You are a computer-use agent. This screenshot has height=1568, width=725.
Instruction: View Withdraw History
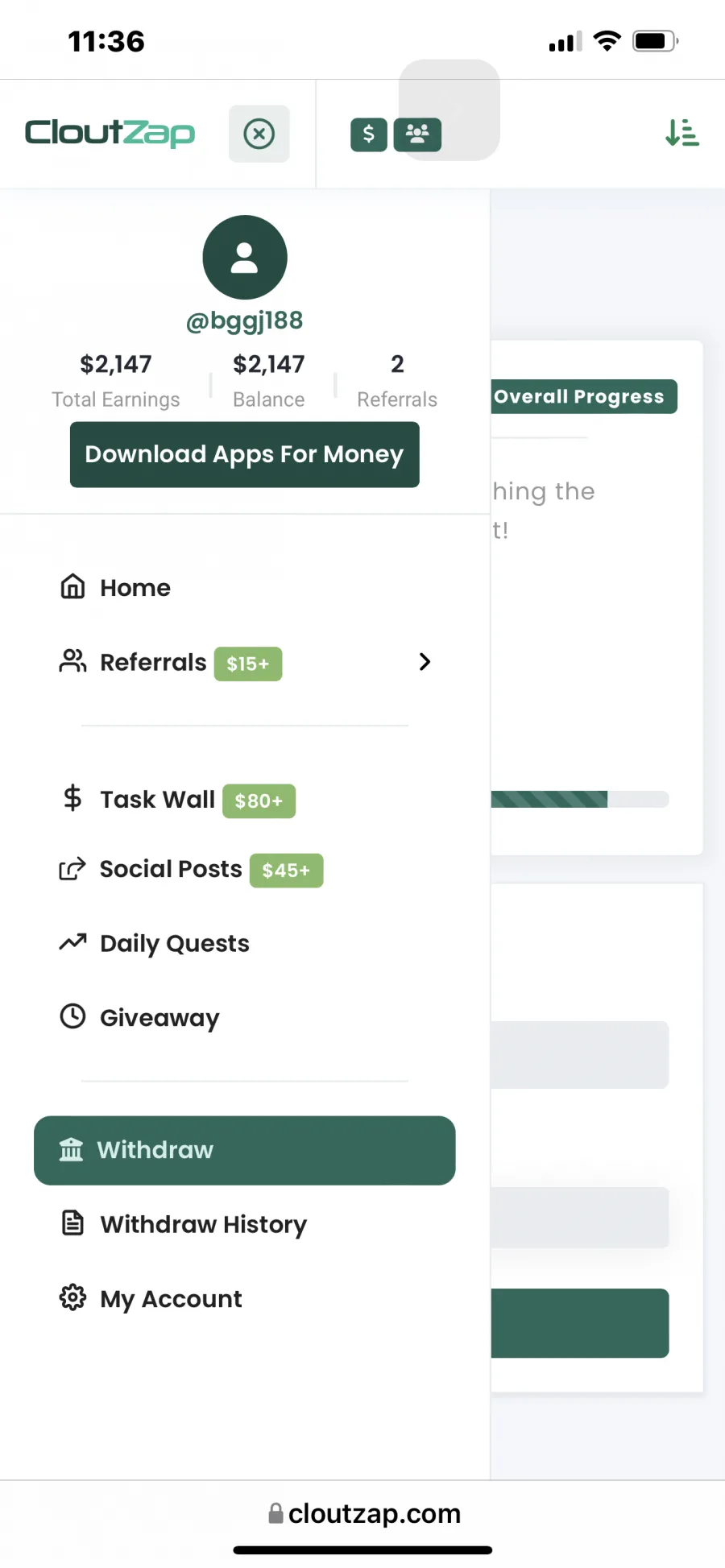point(245,1225)
